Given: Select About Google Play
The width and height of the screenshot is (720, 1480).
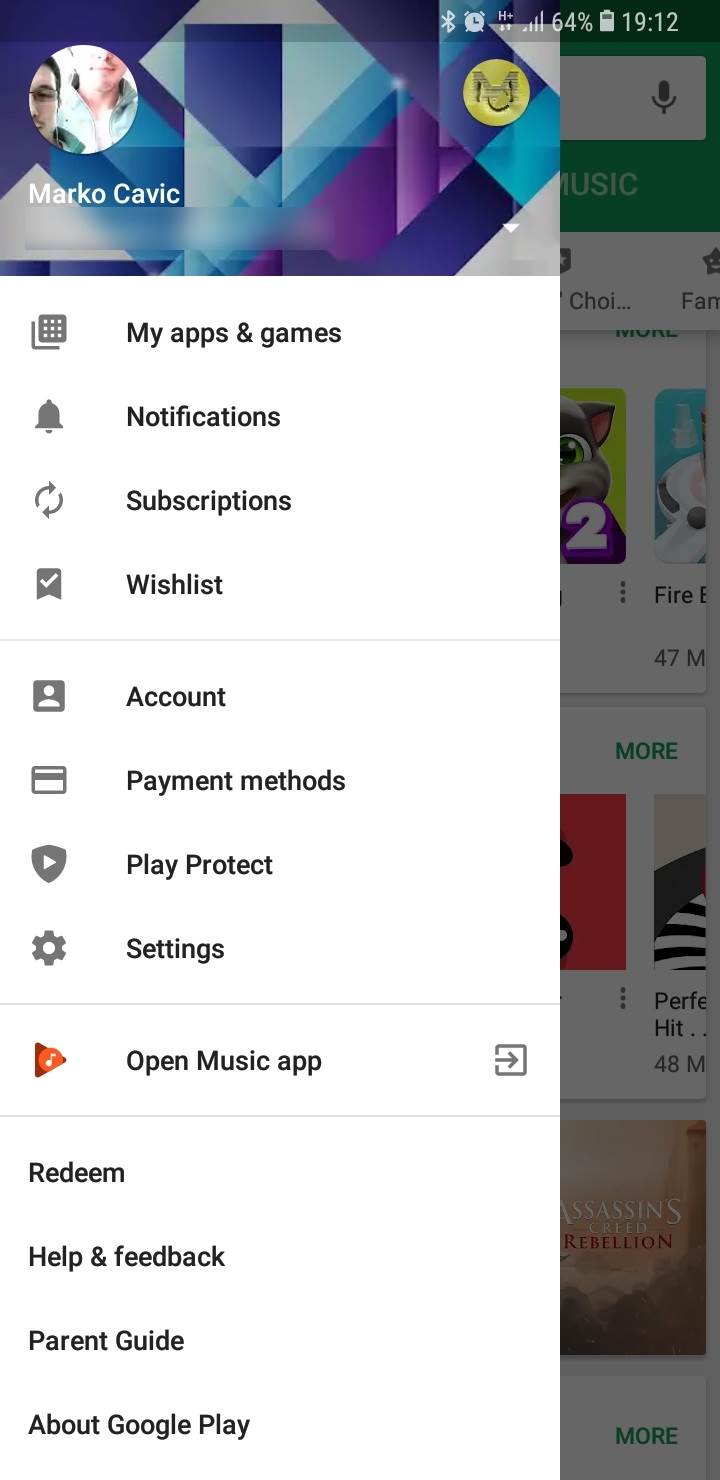Looking at the screenshot, I should point(139,1425).
